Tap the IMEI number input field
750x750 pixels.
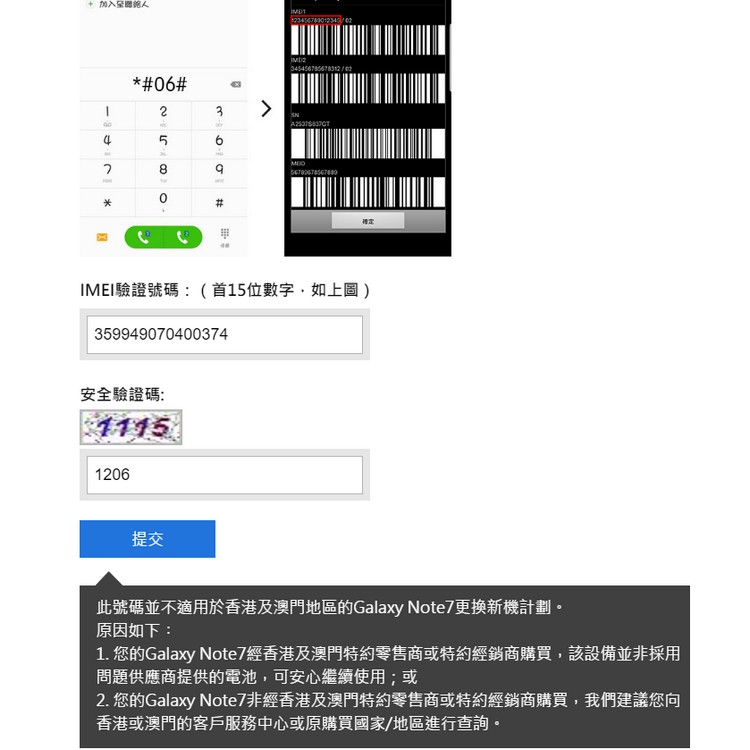click(x=224, y=335)
